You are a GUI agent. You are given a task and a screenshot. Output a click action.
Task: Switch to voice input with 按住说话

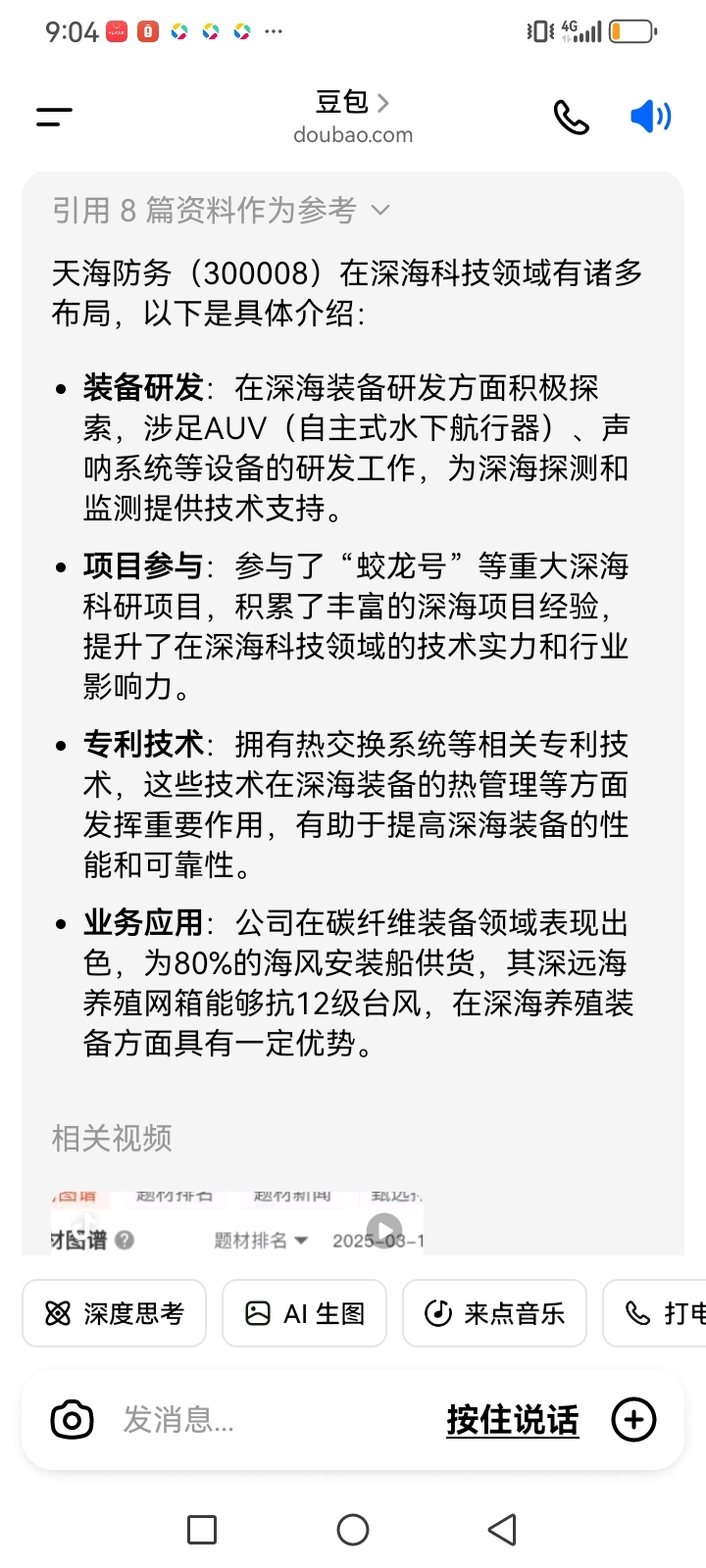coord(511,1418)
